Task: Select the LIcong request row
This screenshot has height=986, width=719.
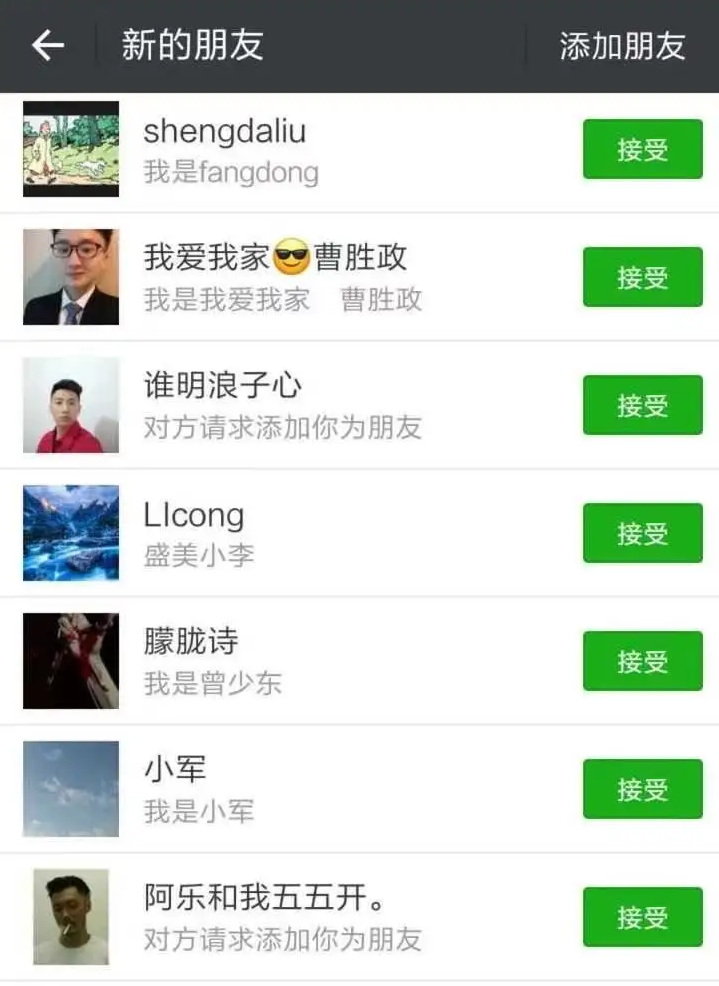Action: pyautogui.click(x=300, y=534)
